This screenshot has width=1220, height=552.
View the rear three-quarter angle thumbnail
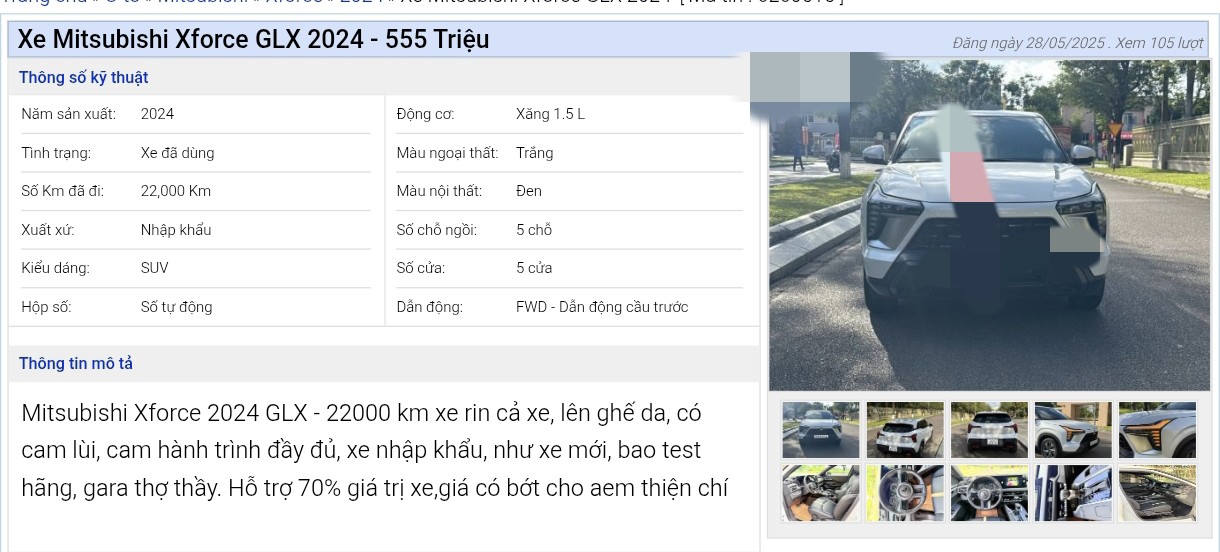pyautogui.click(x=904, y=430)
